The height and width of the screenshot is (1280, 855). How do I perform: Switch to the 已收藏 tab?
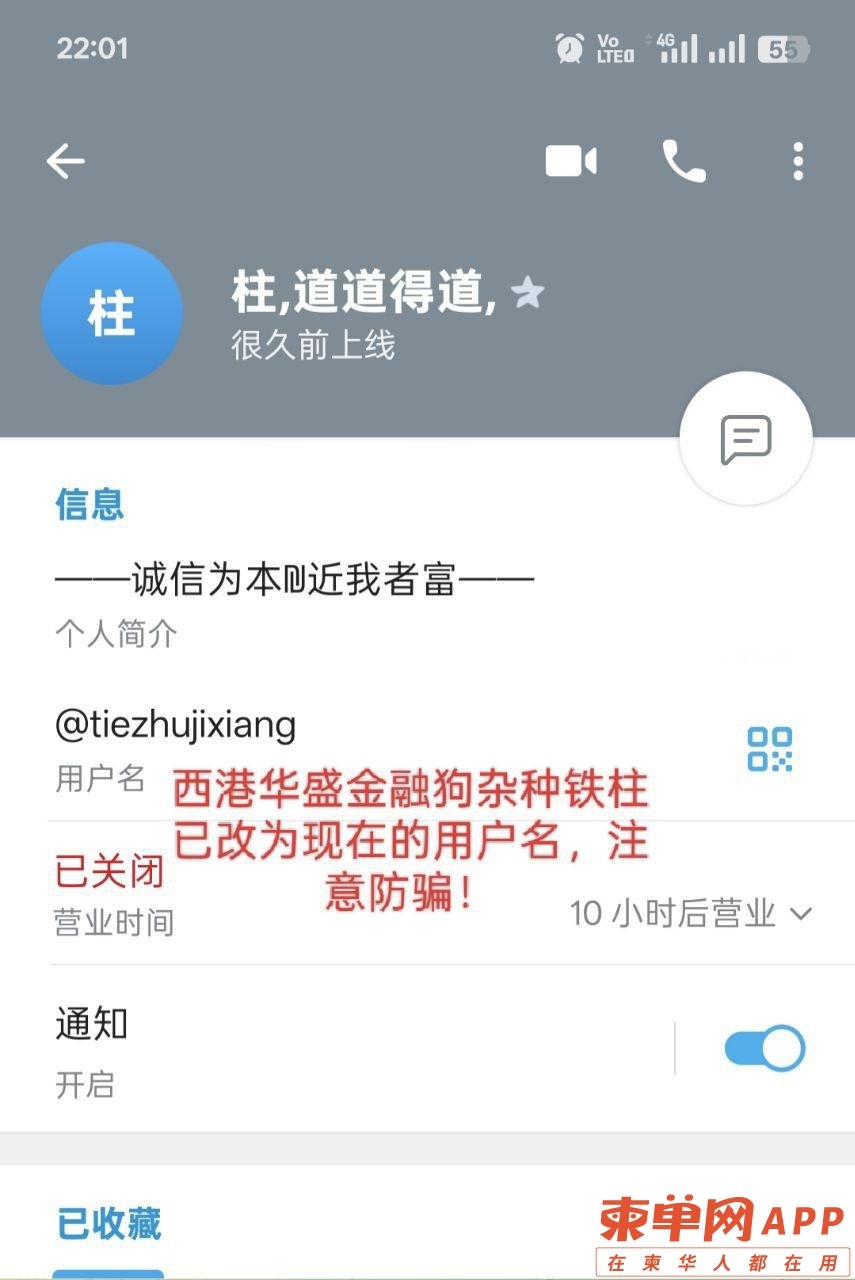point(108,1224)
